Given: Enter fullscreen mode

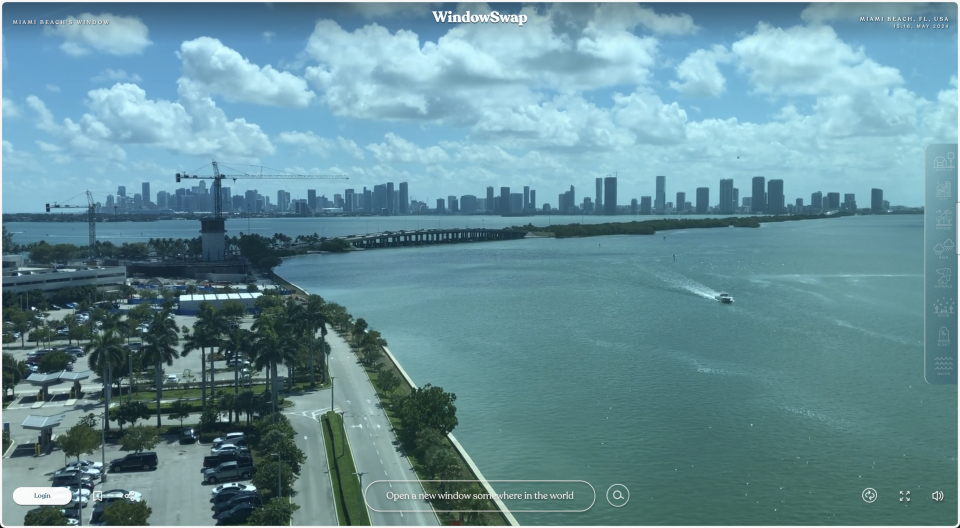Looking at the screenshot, I should [x=904, y=496].
